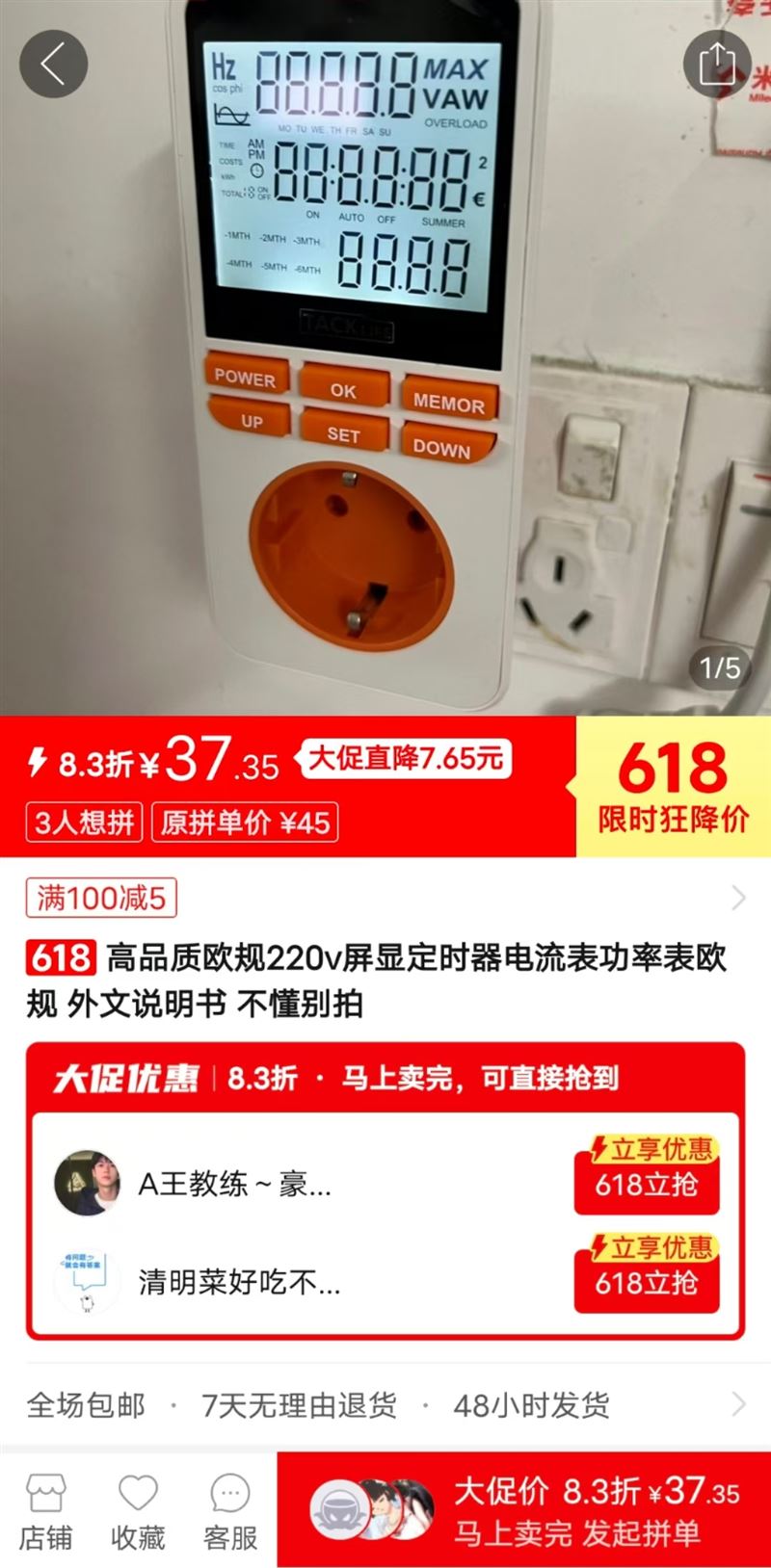Tap 618立抢 next to 清明菜好吃不

click(647, 1282)
